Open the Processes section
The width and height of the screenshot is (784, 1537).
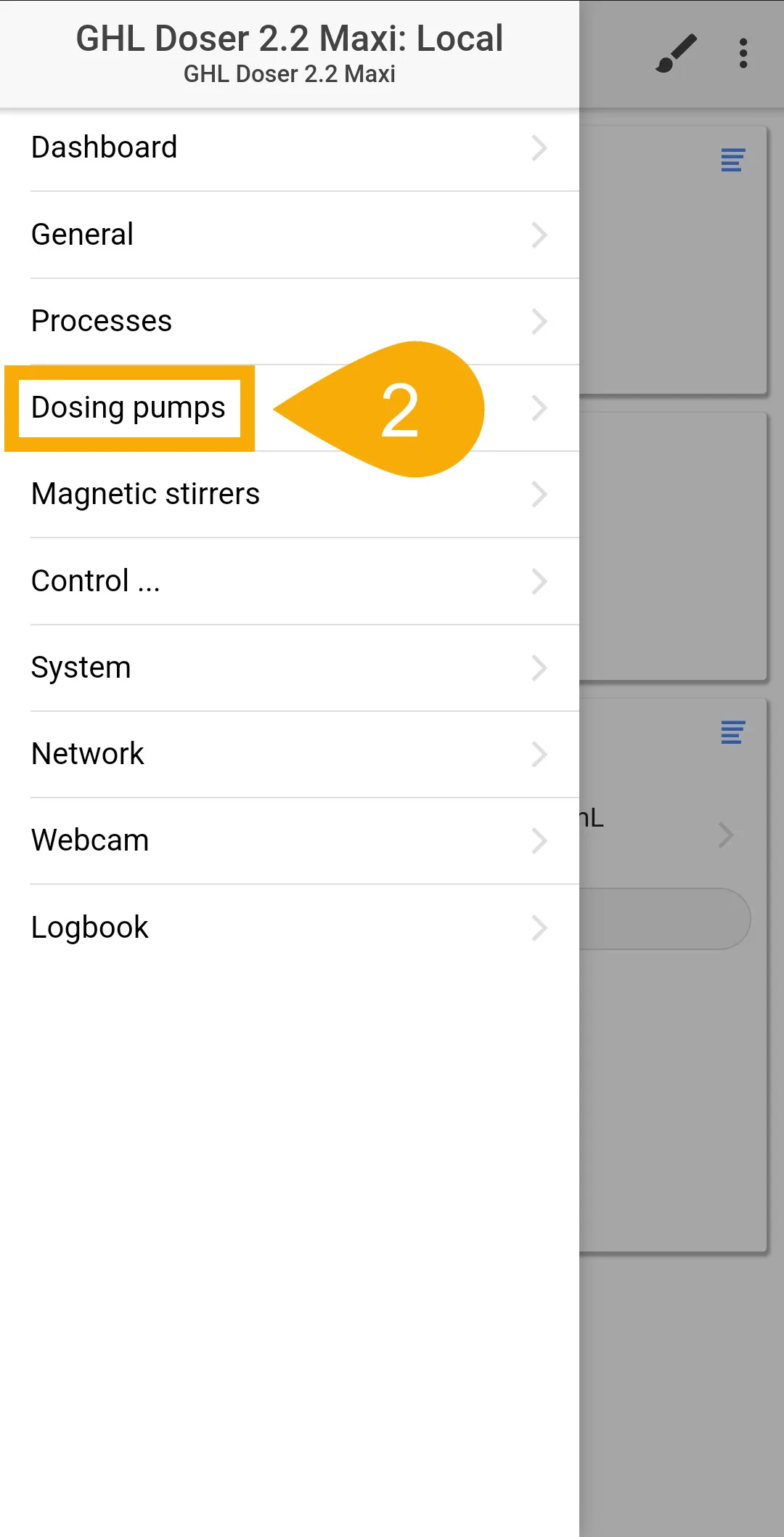click(x=290, y=322)
